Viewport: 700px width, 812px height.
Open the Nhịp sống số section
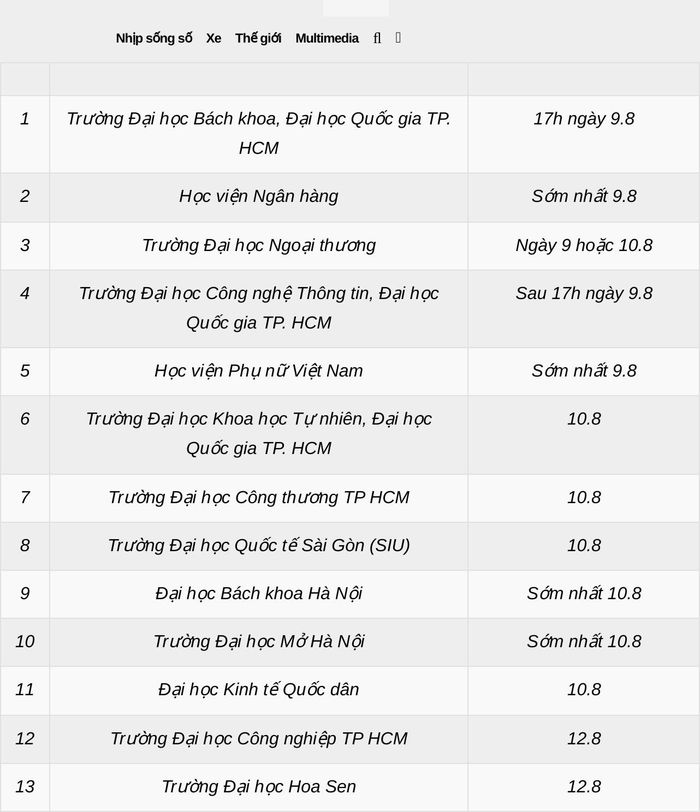154,38
